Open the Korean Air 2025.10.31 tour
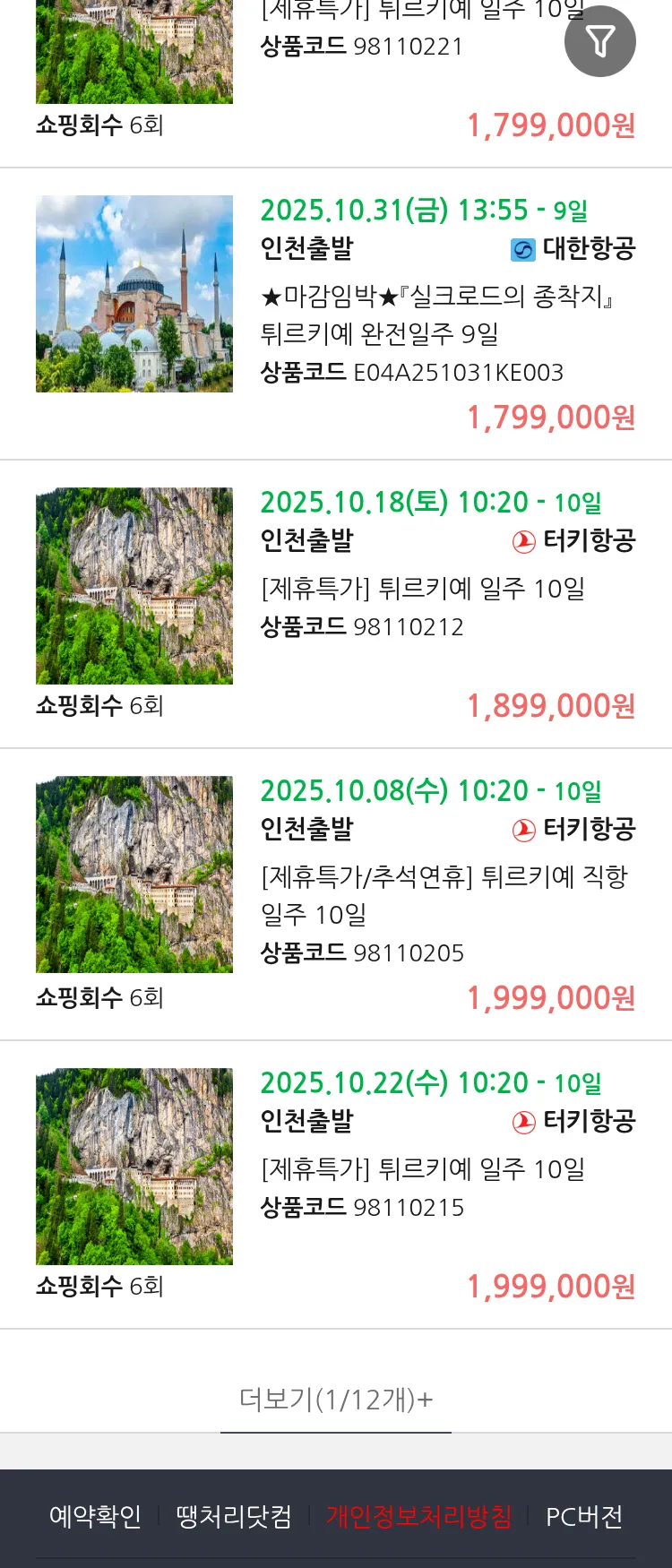 (435, 314)
